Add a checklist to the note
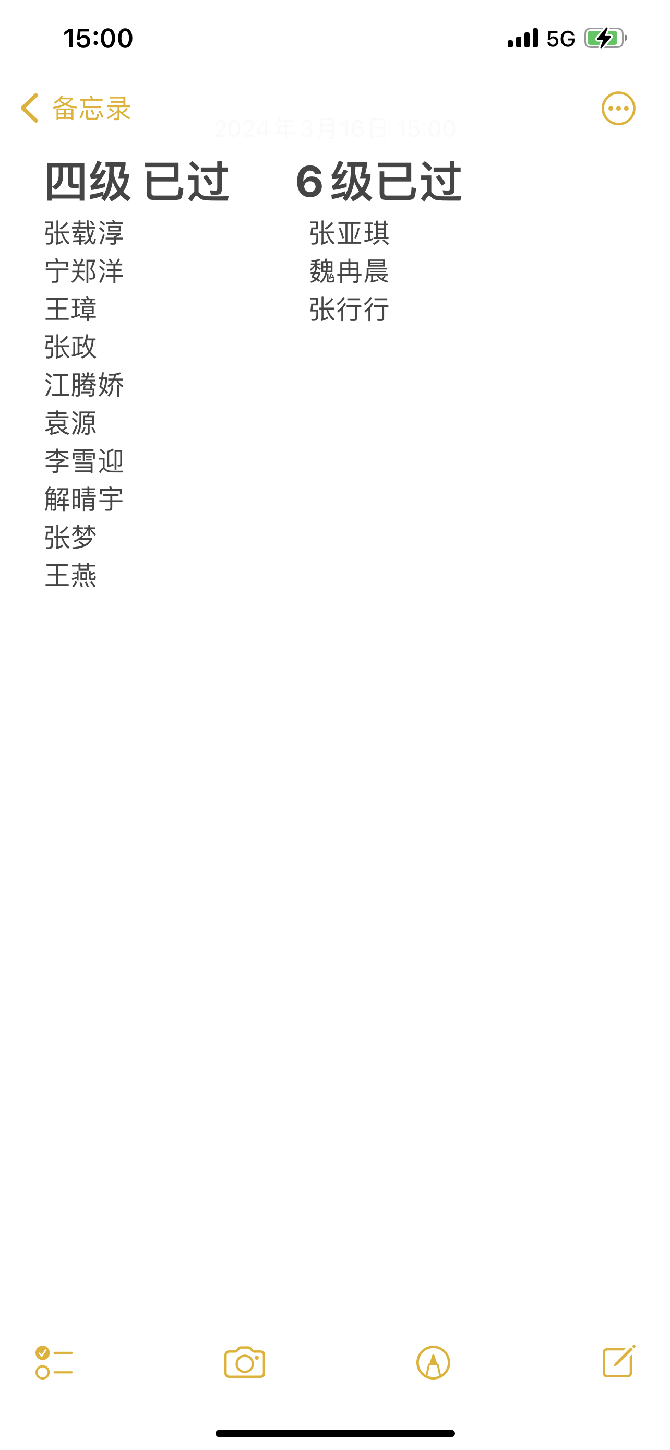Viewport: 670px width, 1450px height. tap(54, 1362)
